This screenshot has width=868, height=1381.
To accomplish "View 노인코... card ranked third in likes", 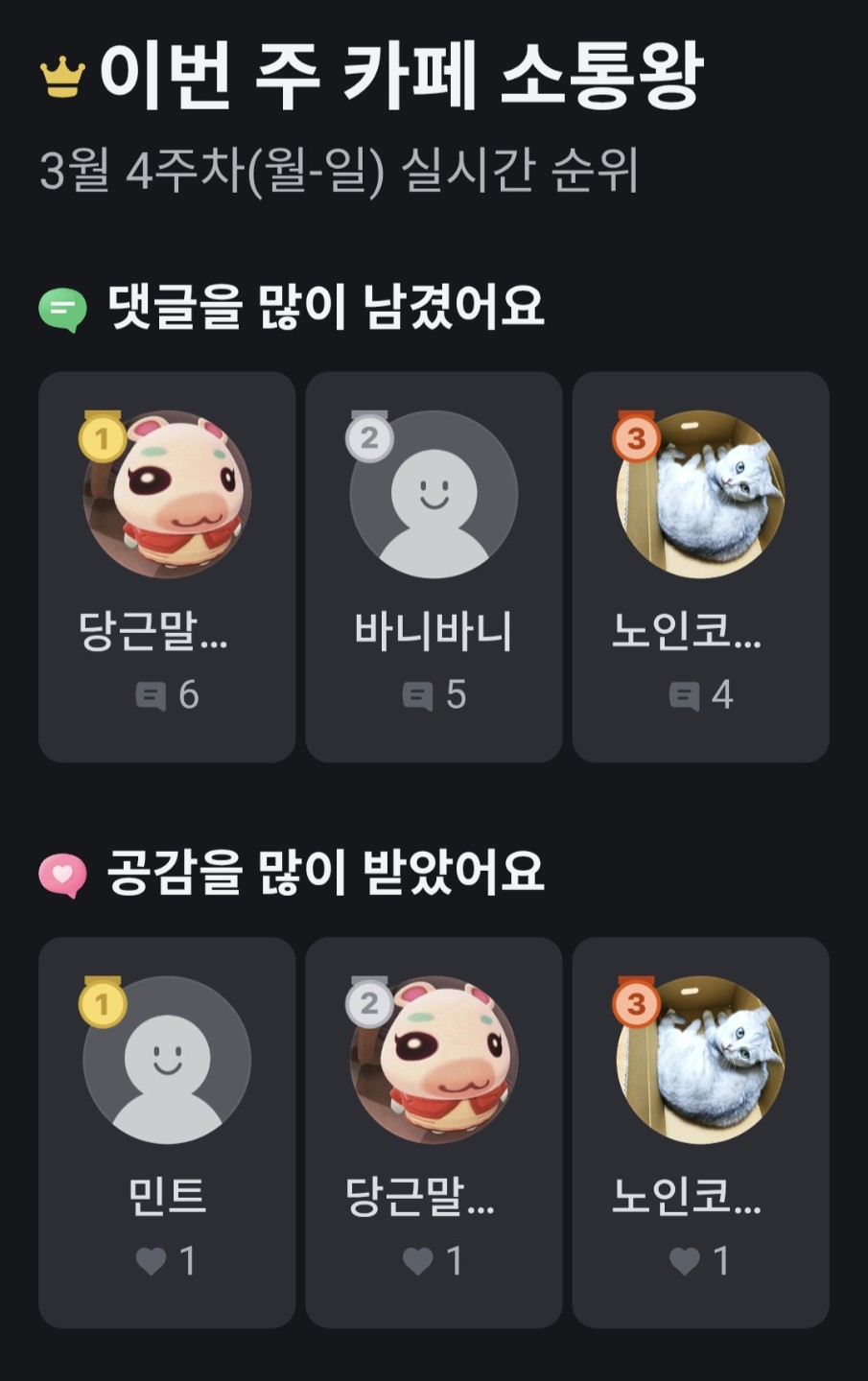I will pyautogui.click(x=700, y=1132).
